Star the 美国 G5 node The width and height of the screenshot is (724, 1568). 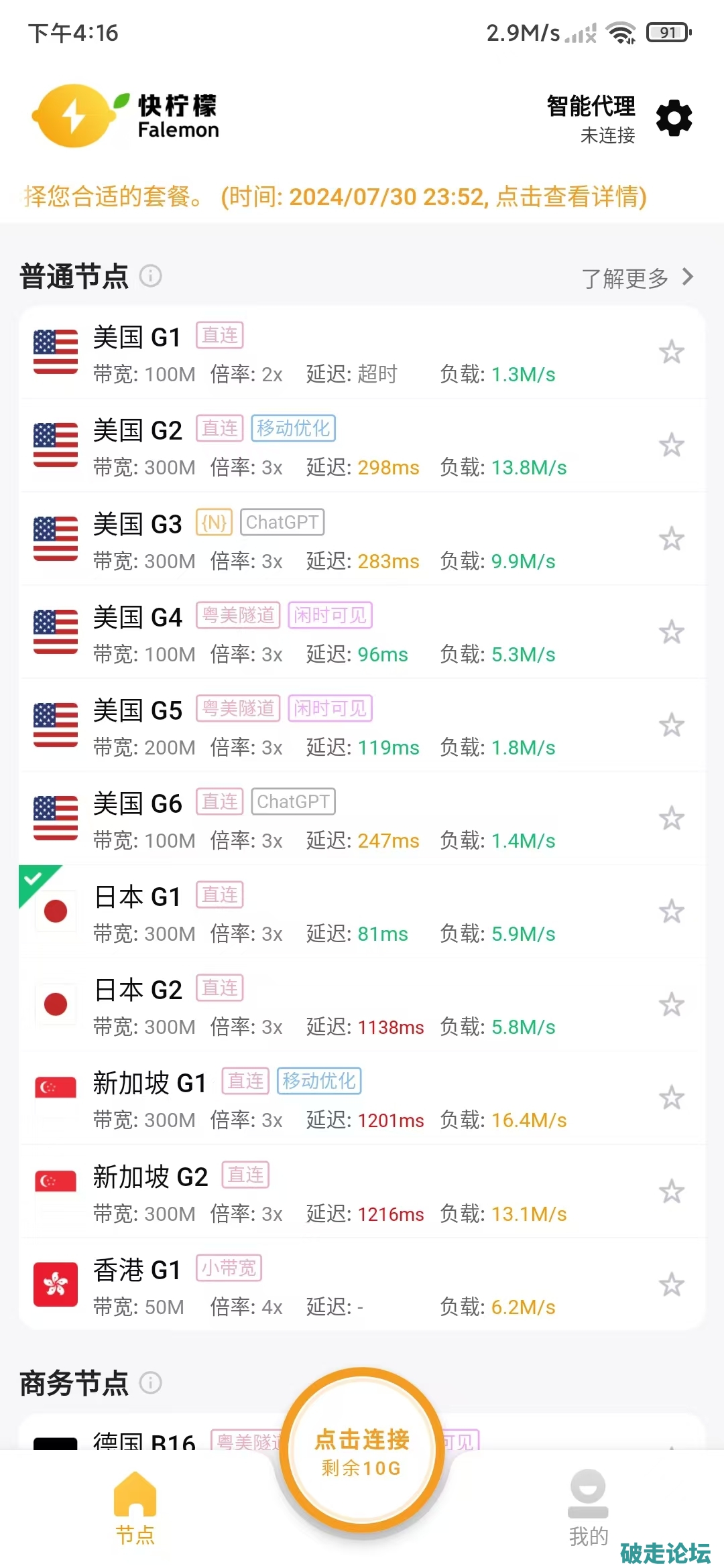click(671, 726)
